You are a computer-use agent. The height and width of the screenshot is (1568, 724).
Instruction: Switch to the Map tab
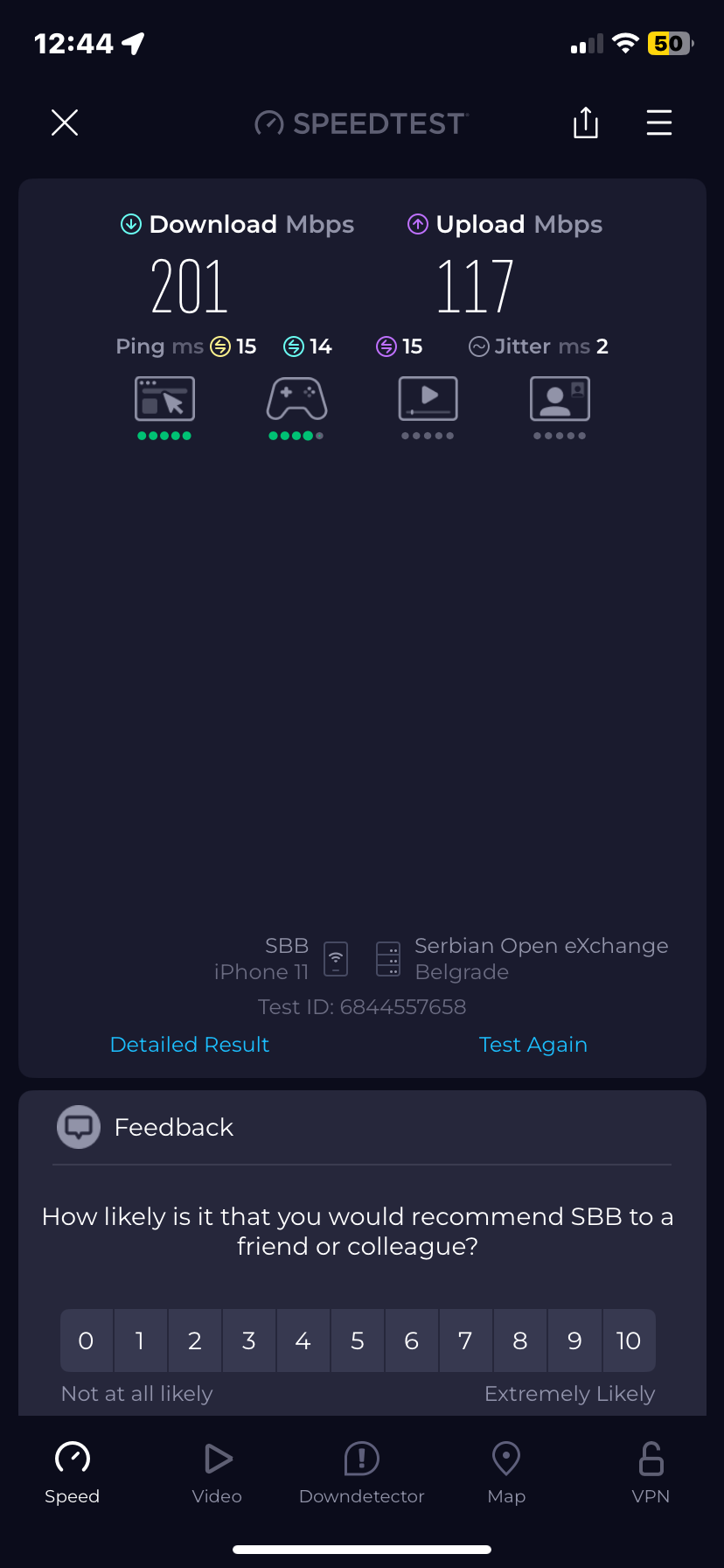point(506,1473)
